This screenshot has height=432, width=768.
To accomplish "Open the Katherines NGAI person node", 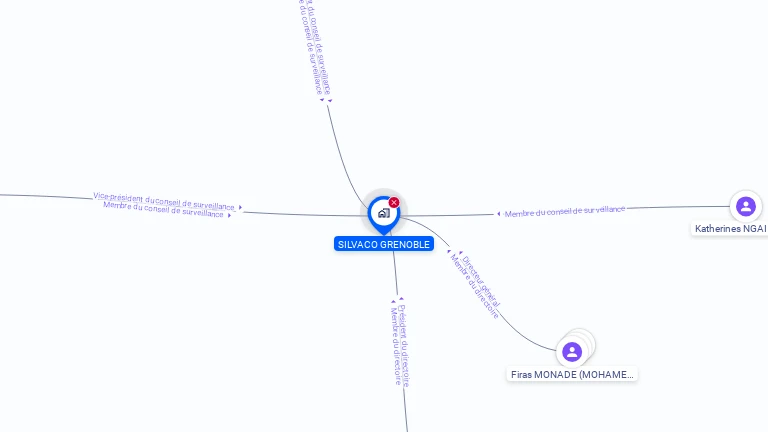I will click(x=745, y=206).
